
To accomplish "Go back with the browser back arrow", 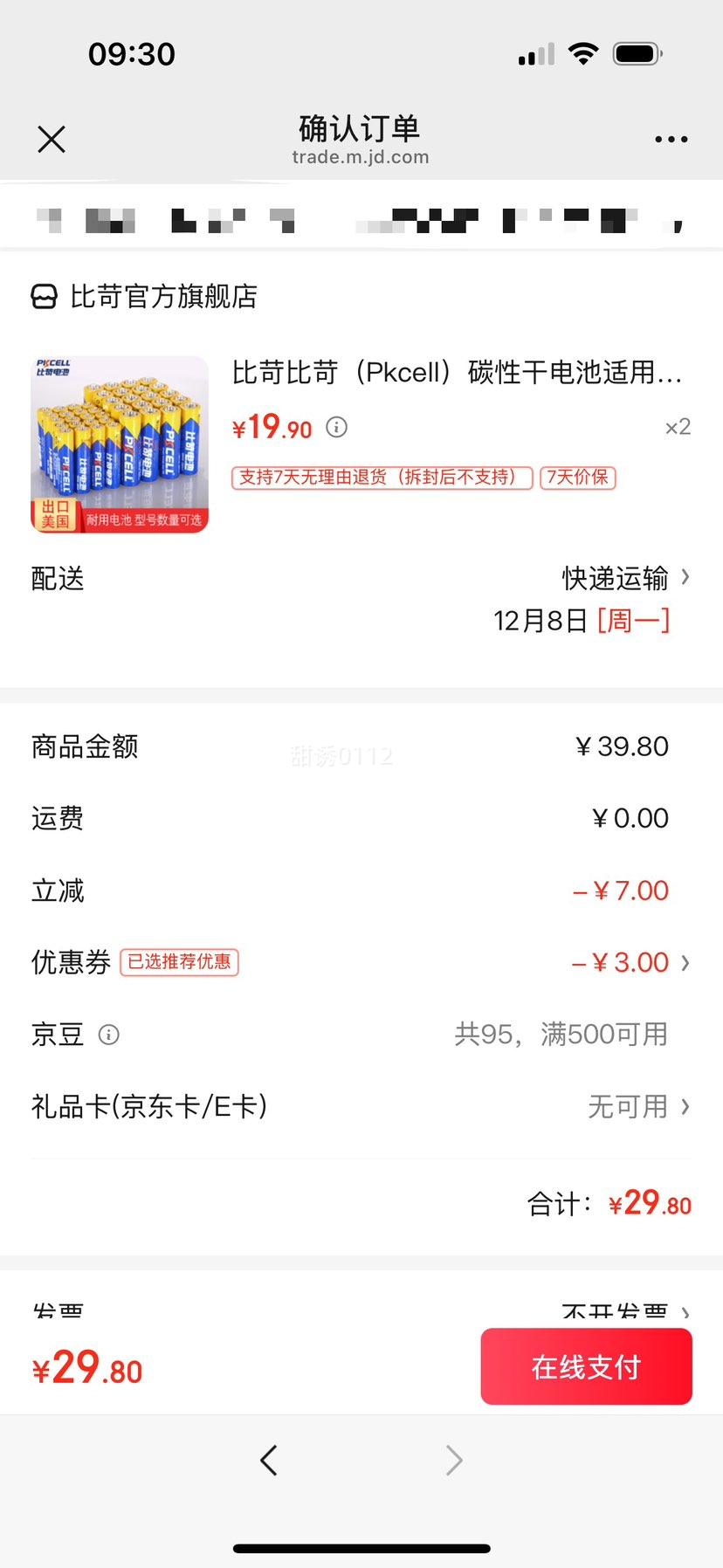I will pyautogui.click(x=269, y=1460).
